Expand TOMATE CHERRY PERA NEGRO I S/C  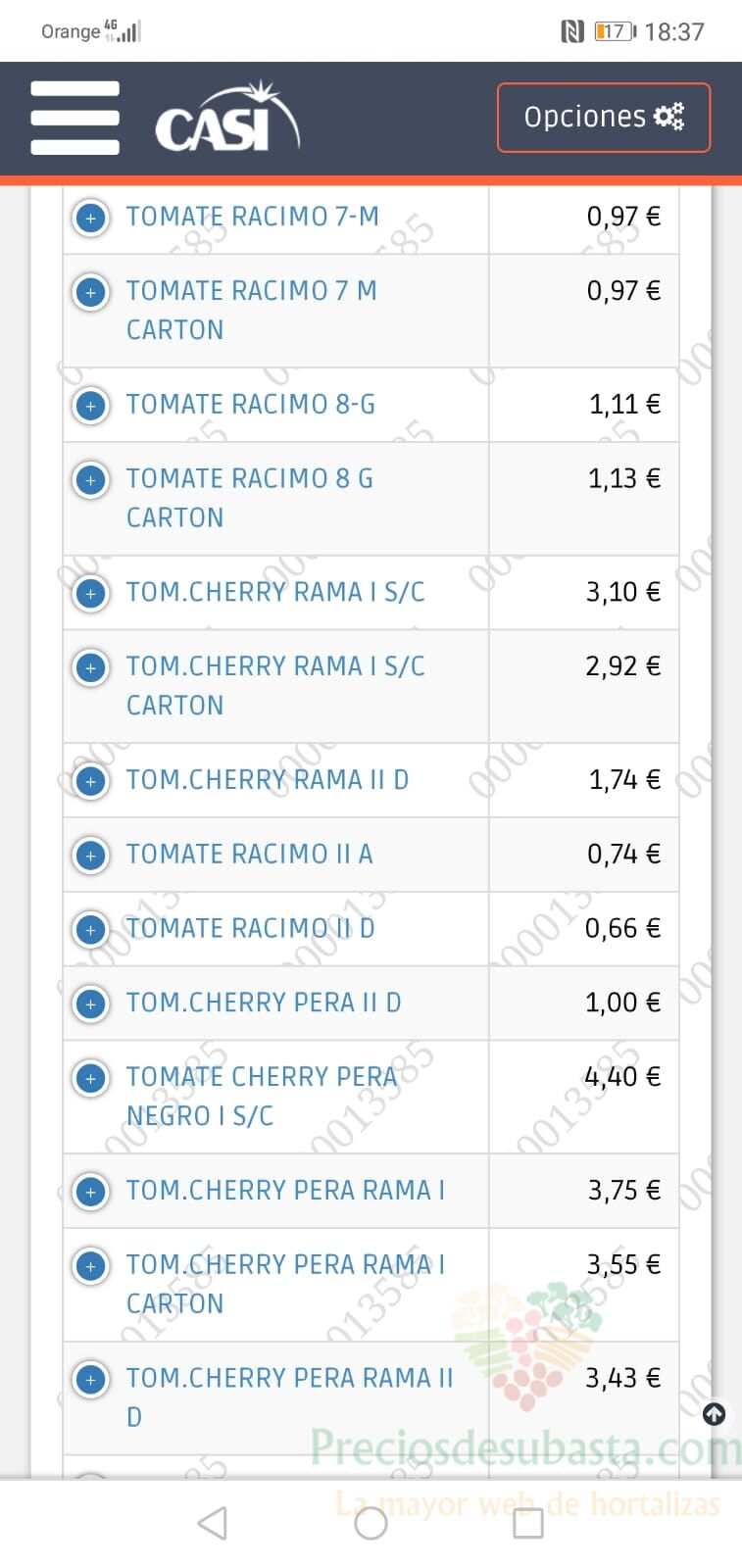(x=91, y=1079)
